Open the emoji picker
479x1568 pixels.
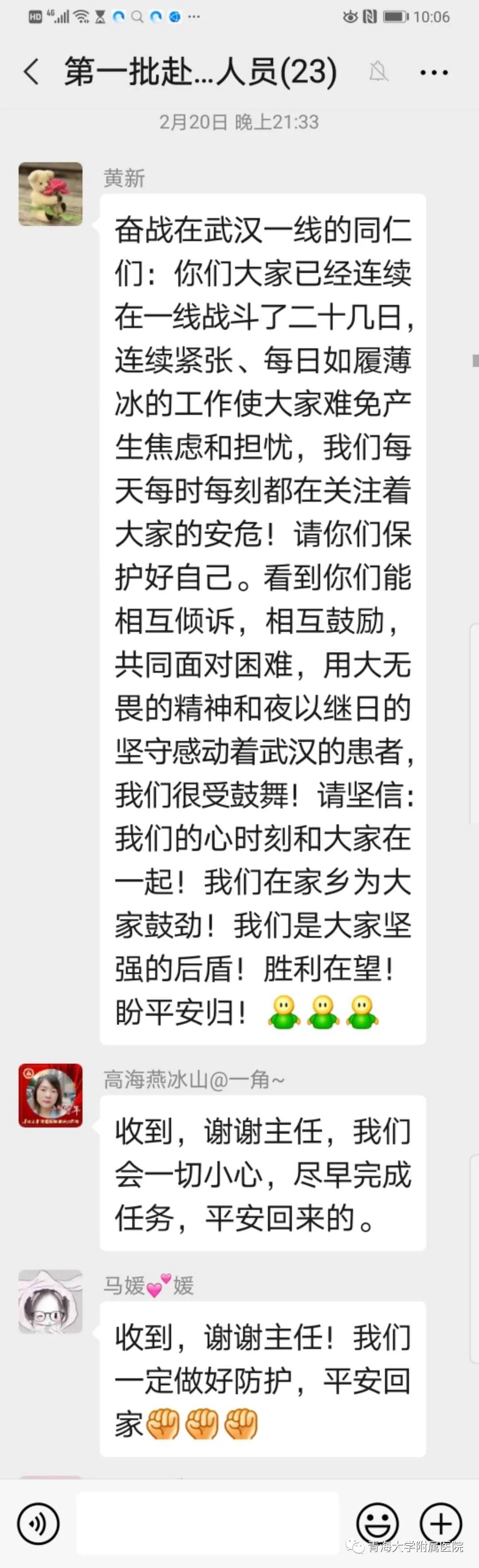[377, 1524]
